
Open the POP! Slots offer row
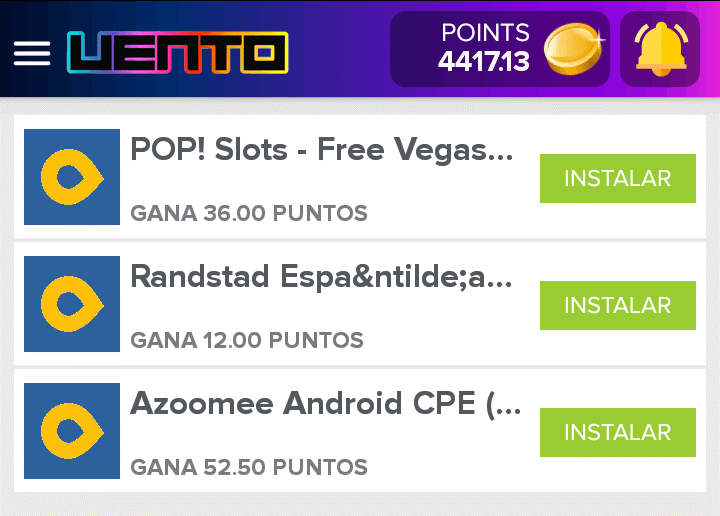(320, 177)
